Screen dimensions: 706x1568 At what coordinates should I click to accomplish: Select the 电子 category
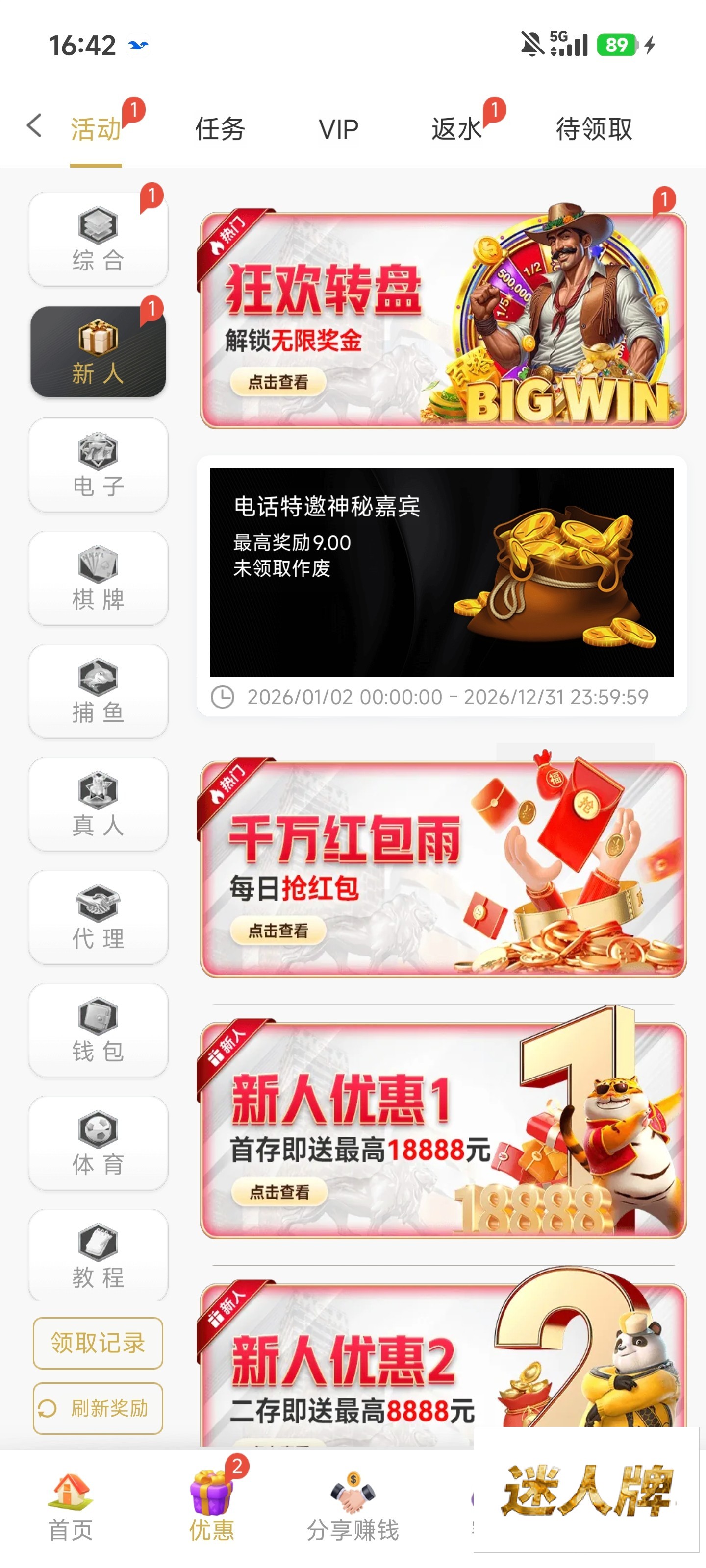98,465
